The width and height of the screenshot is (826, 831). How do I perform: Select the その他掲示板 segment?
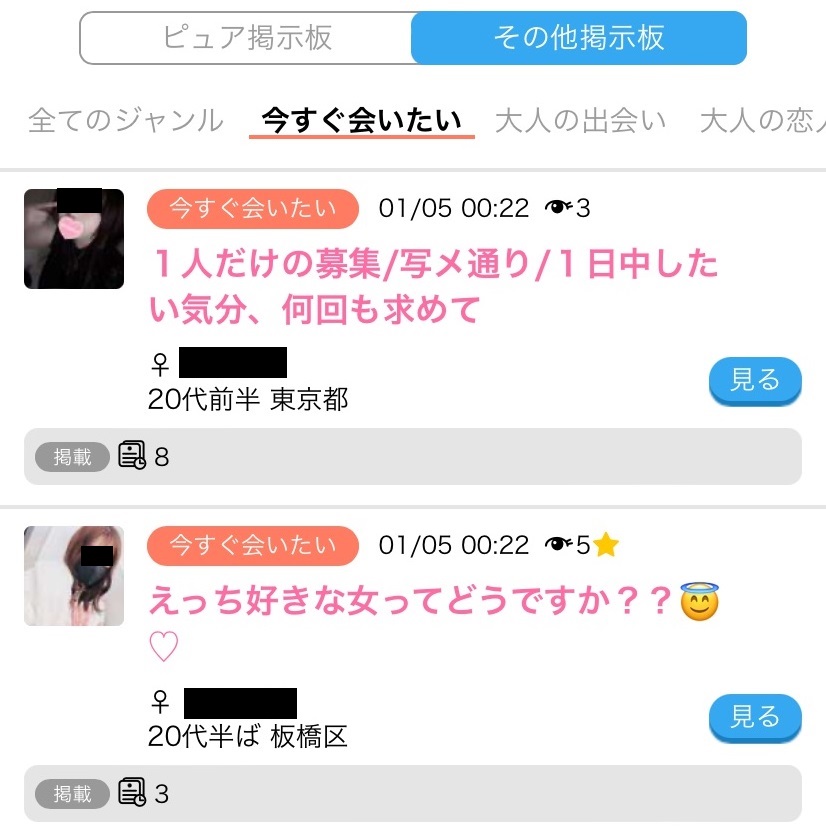pyautogui.click(x=578, y=38)
